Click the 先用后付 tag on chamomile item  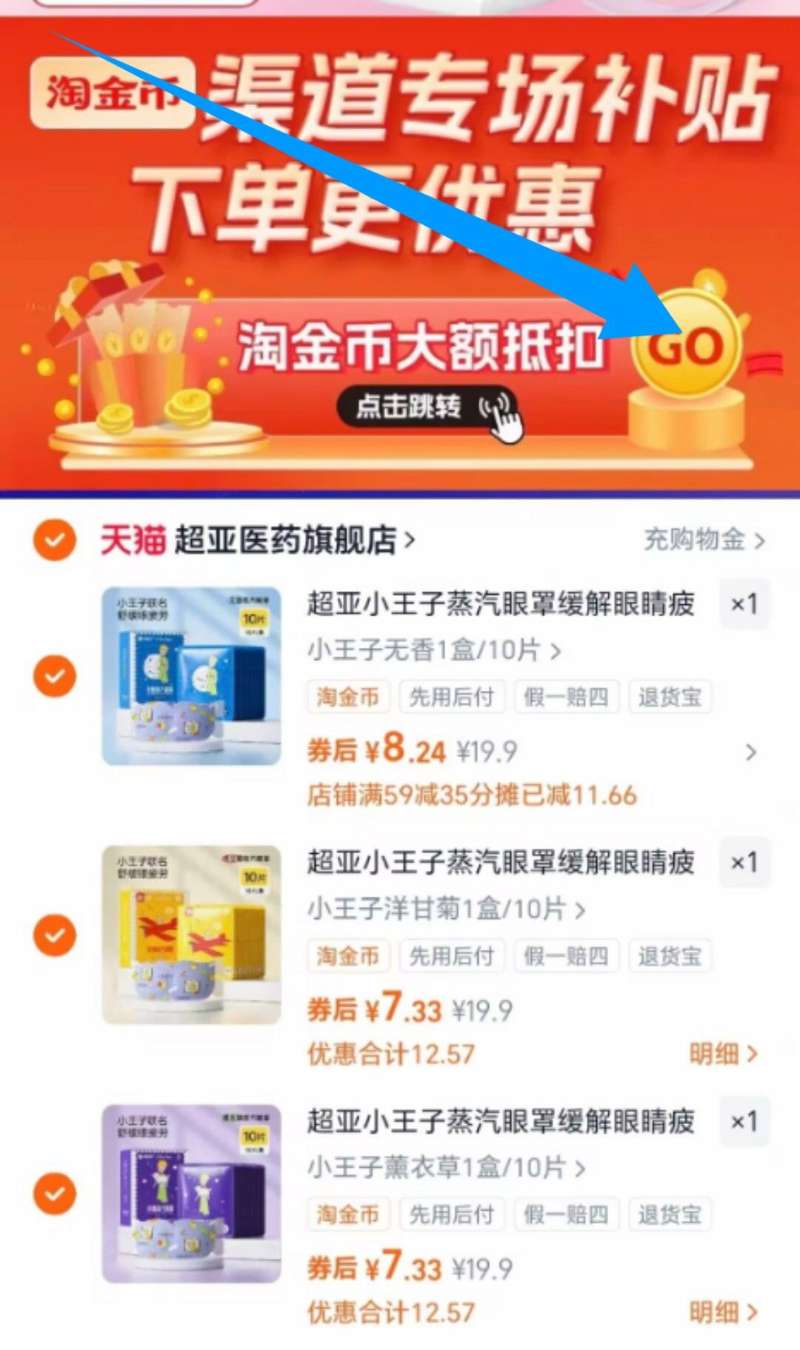452,956
